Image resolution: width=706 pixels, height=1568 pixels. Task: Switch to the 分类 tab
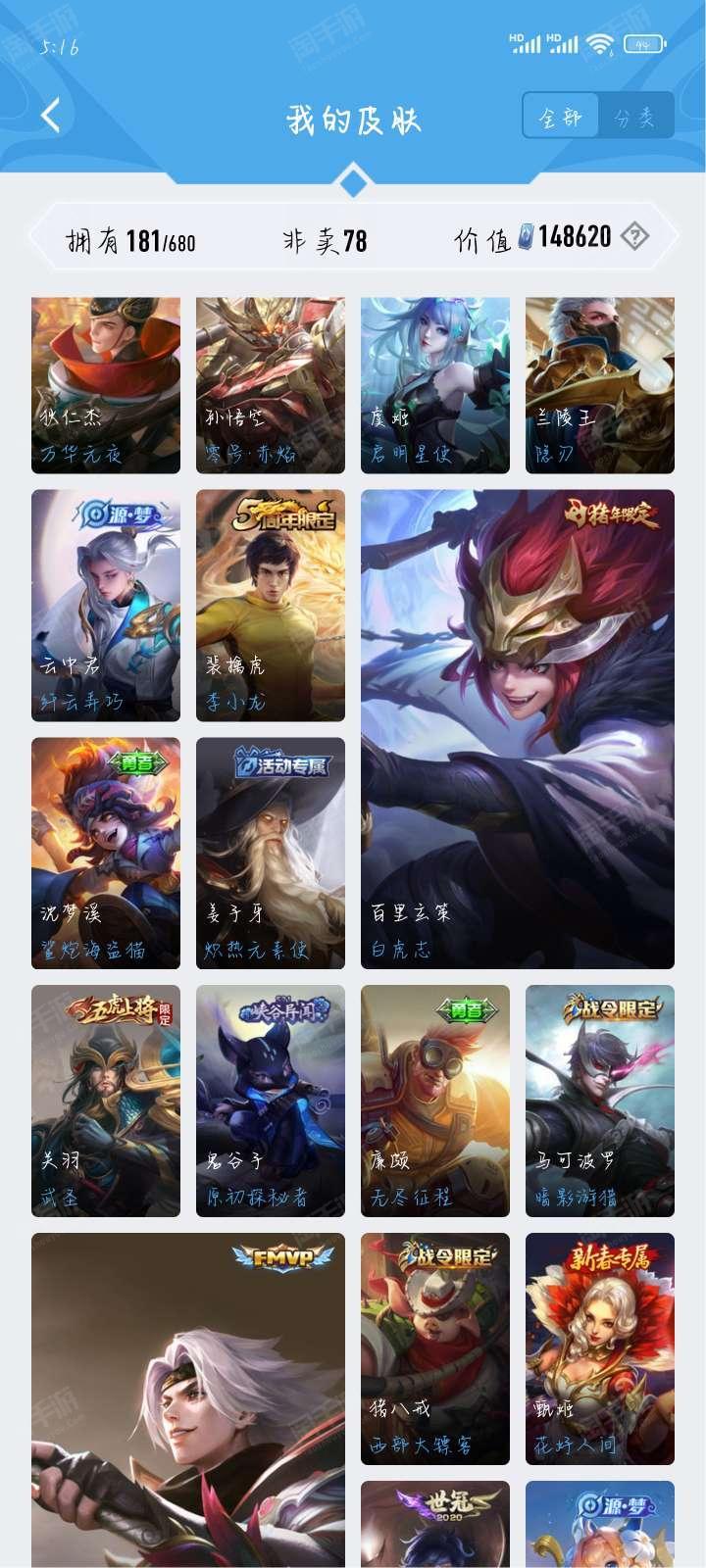pyautogui.click(x=635, y=119)
